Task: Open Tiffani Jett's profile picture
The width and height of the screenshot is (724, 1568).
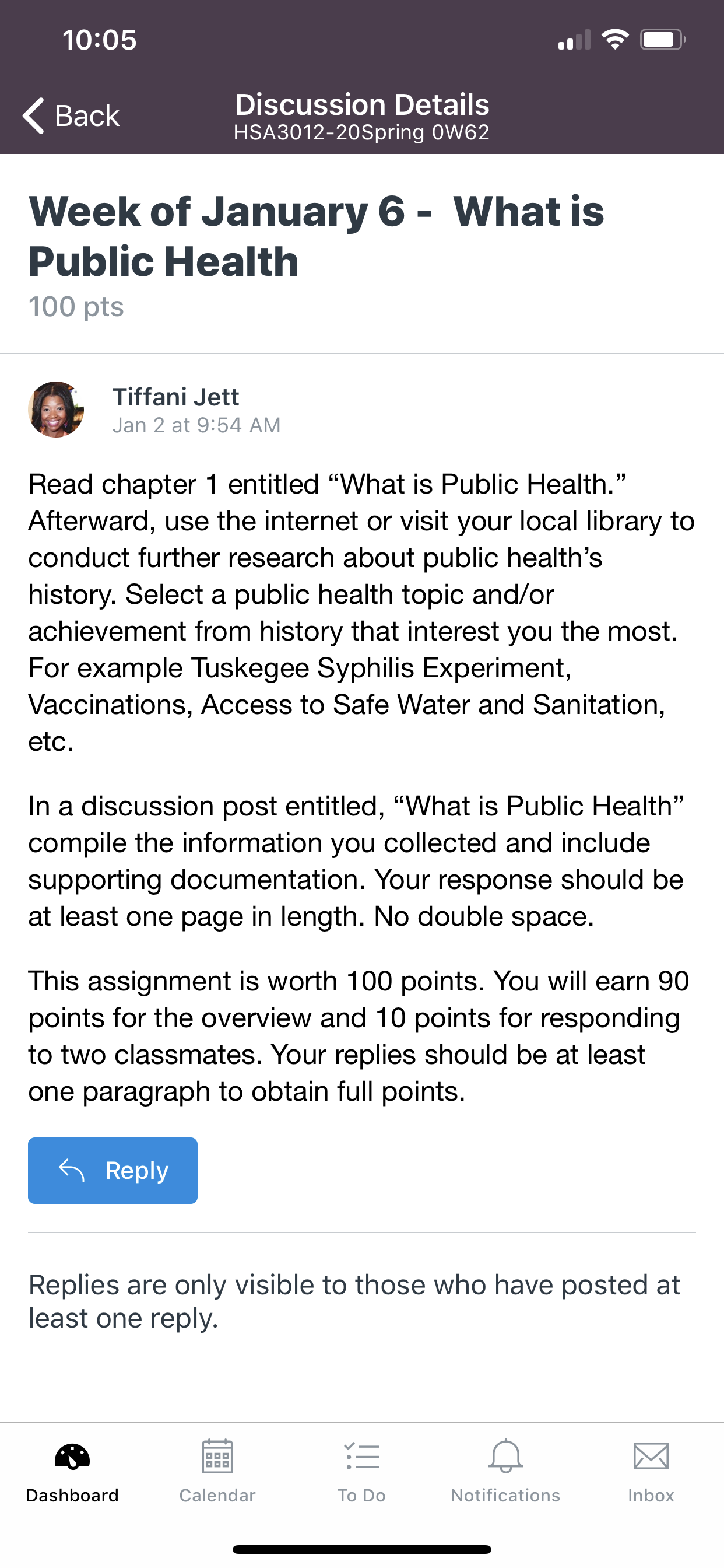Action: point(56,409)
